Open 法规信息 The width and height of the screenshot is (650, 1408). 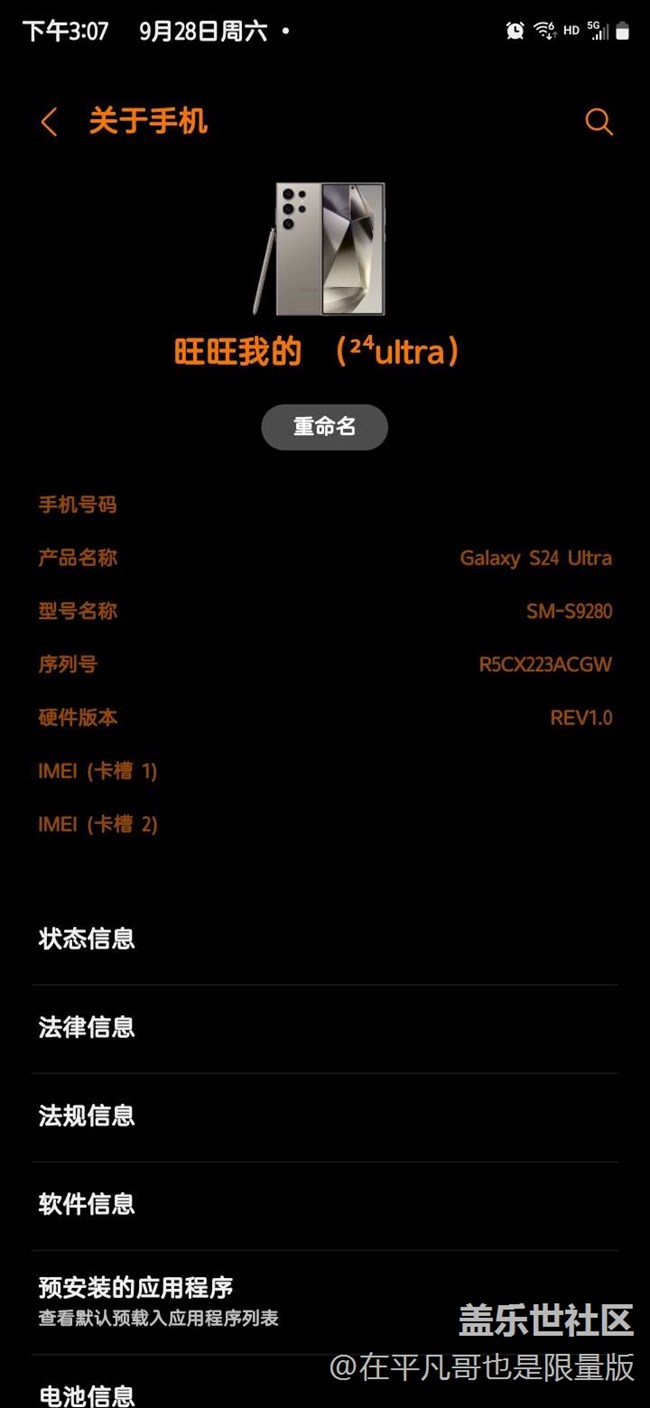[325, 1117]
